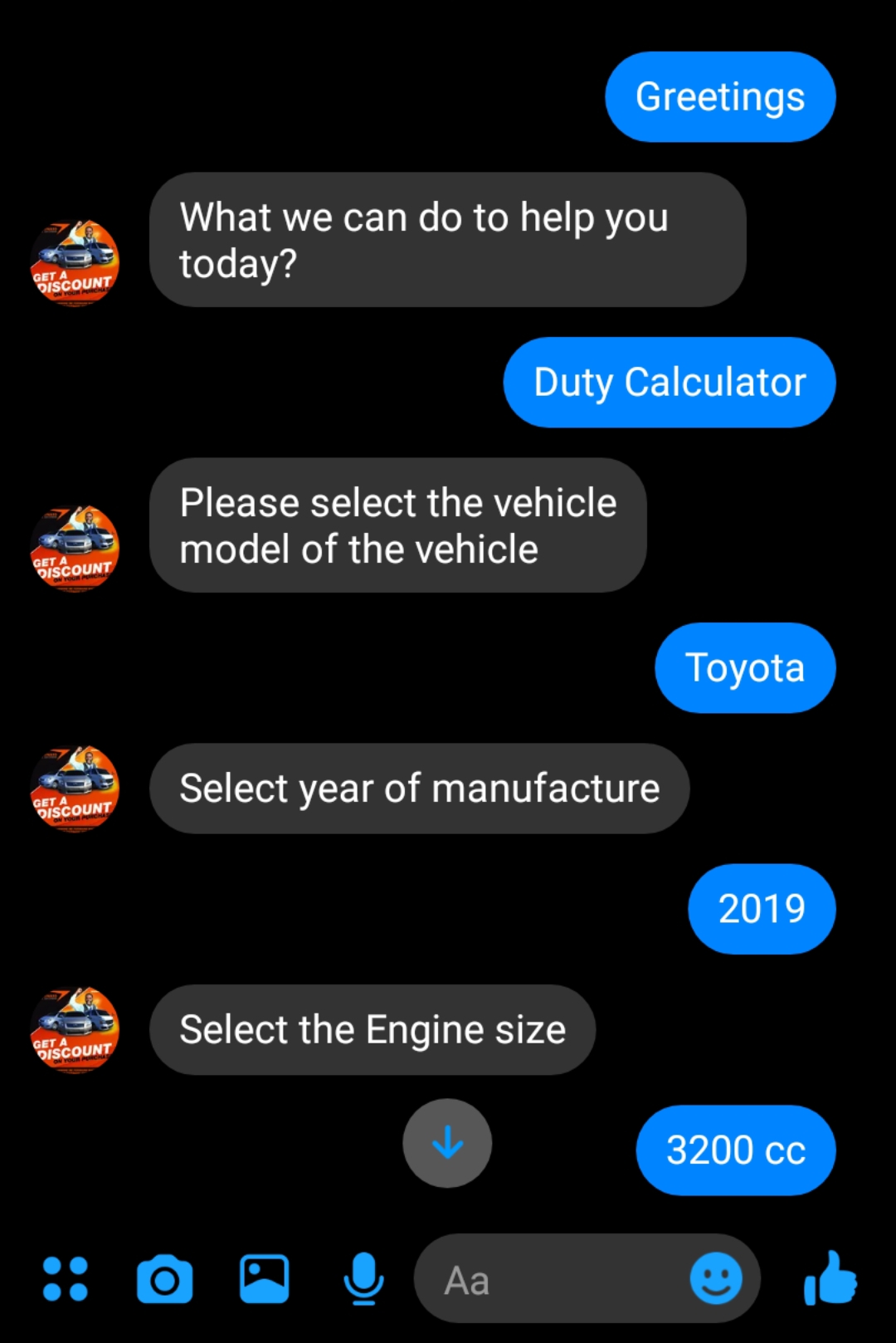Open the more options grid icon
Image resolution: width=896 pixels, height=1343 pixels.
66,1279
